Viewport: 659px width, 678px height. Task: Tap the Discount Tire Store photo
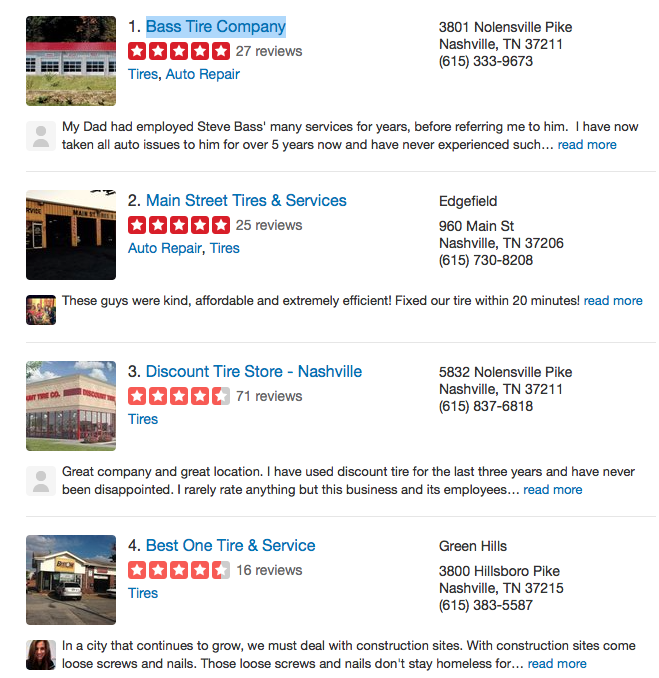click(71, 406)
